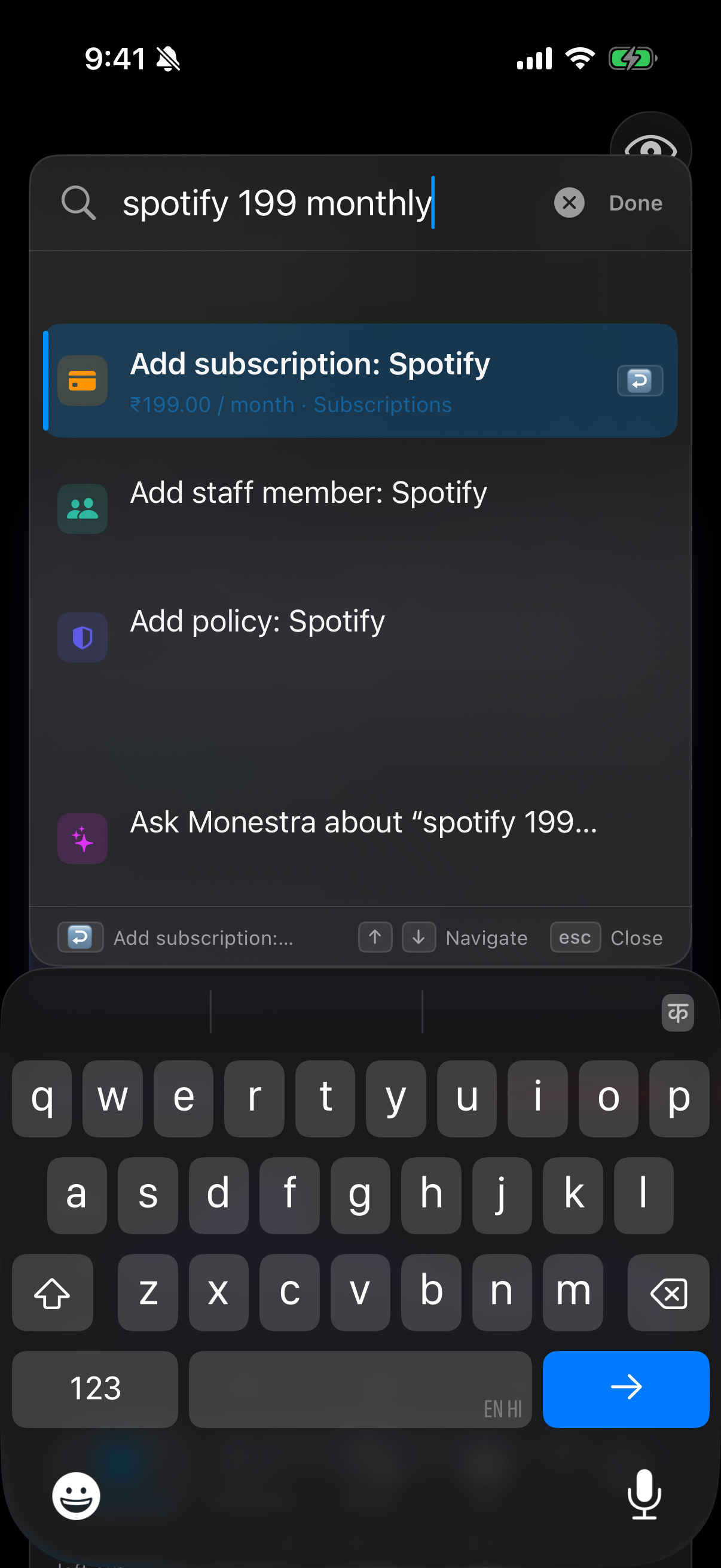The width and height of the screenshot is (721, 1568).
Task: Switch keyboard to Hindi with क key
Action: pyautogui.click(x=677, y=1012)
